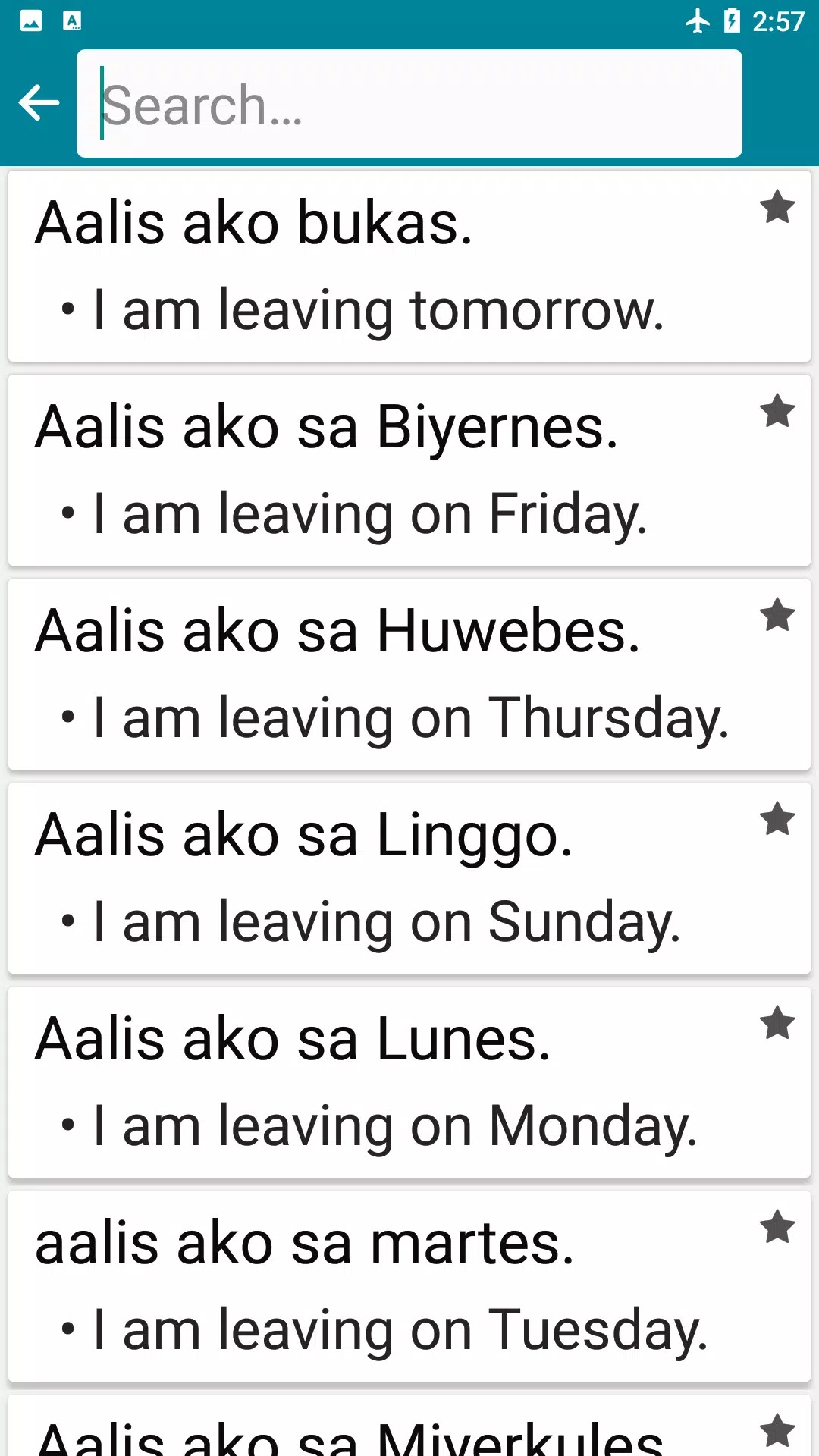
Task: Tap the star beside 'Aalis ako sa Linggo.'
Action: point(777,819)
